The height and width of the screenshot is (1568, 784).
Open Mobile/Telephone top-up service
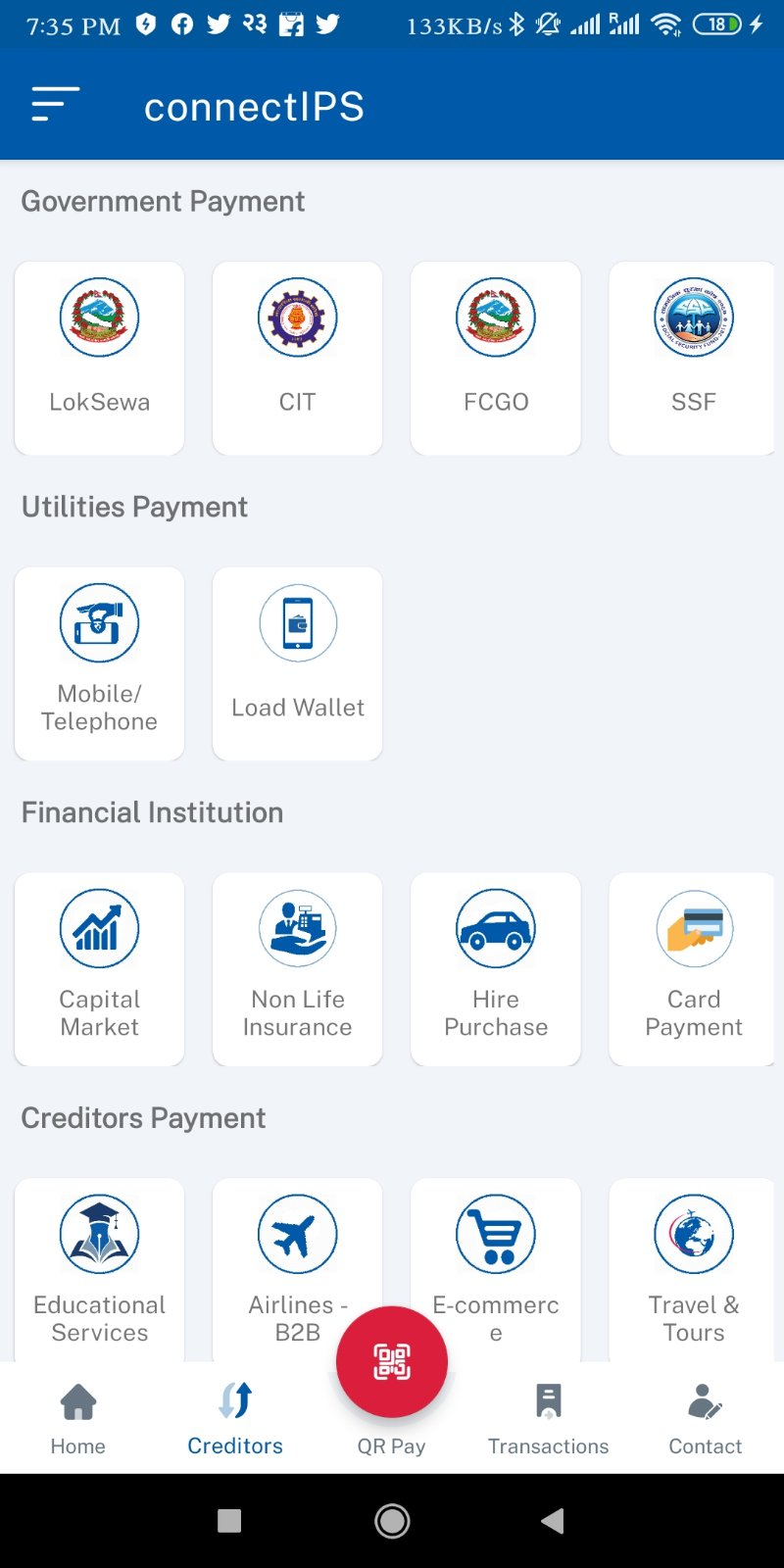[x=98, y=663]
